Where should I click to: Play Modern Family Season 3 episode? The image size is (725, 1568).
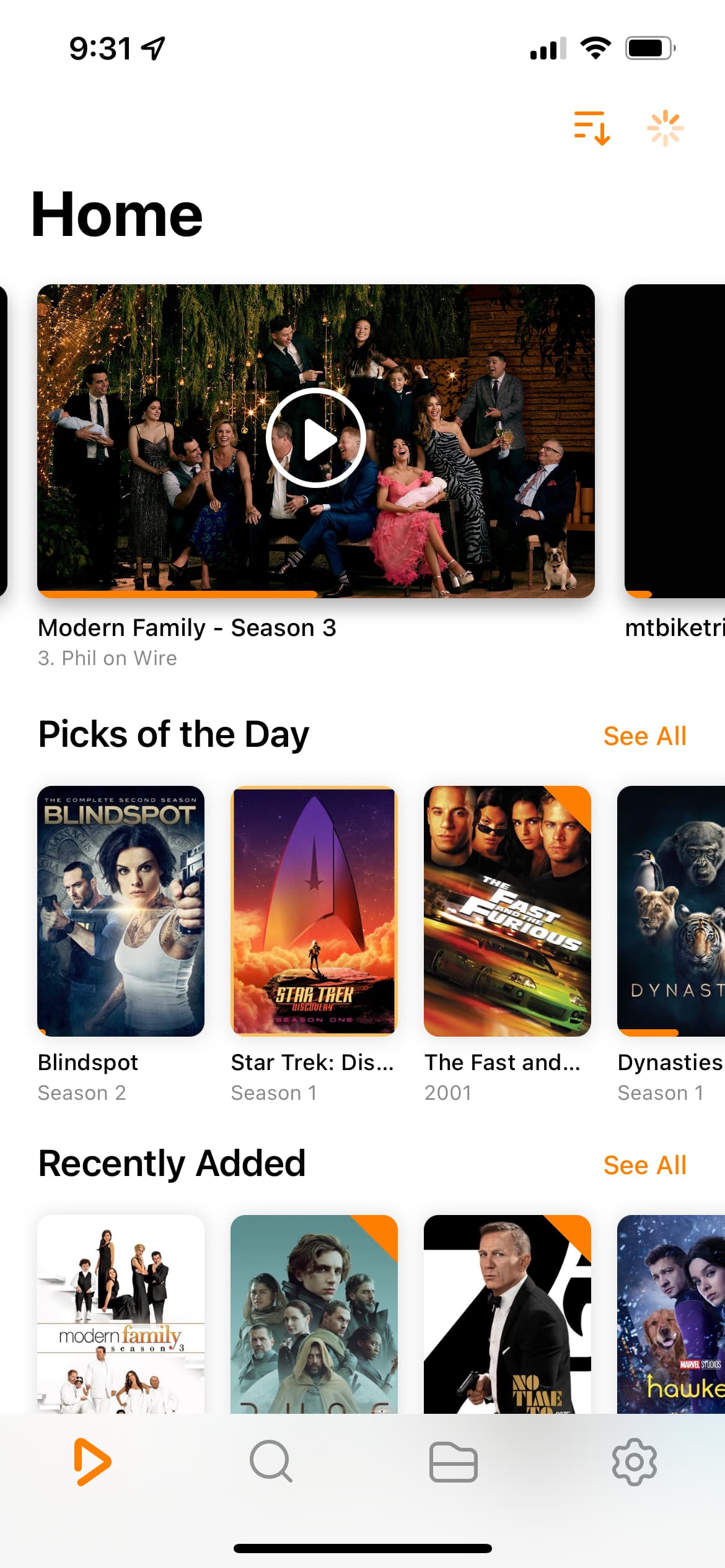[x=315, y=438]
